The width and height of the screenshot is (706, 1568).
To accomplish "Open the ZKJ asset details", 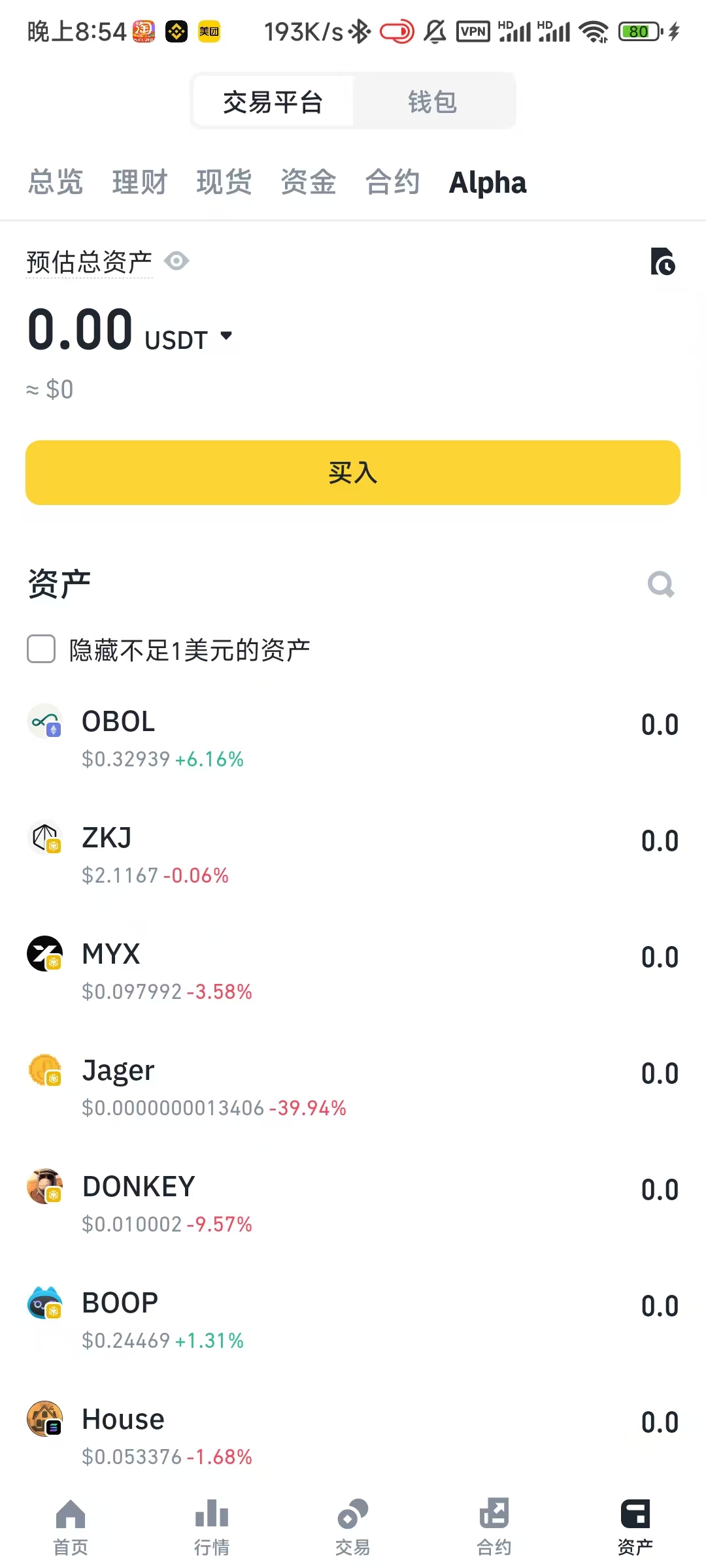I will [353, 856].
